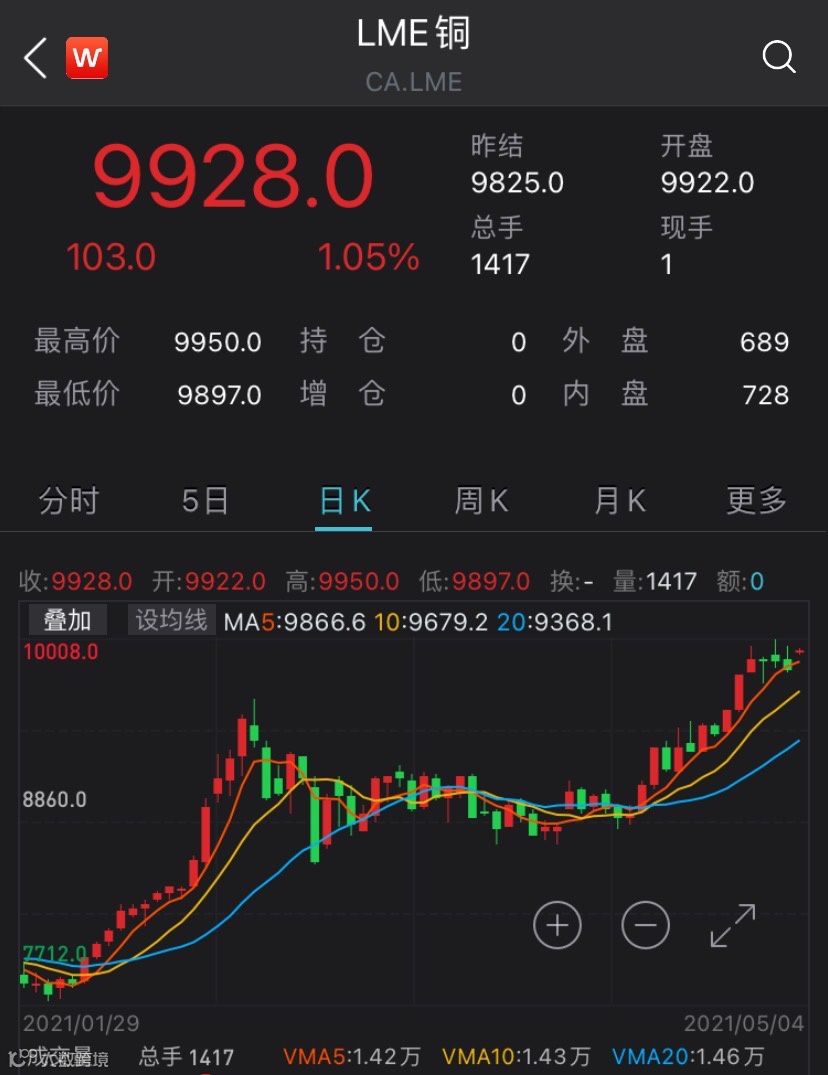The height and width of the screenshot is (1075, 828).
Task: Switch to the 5日 tab
Action: tap(205, 500)
